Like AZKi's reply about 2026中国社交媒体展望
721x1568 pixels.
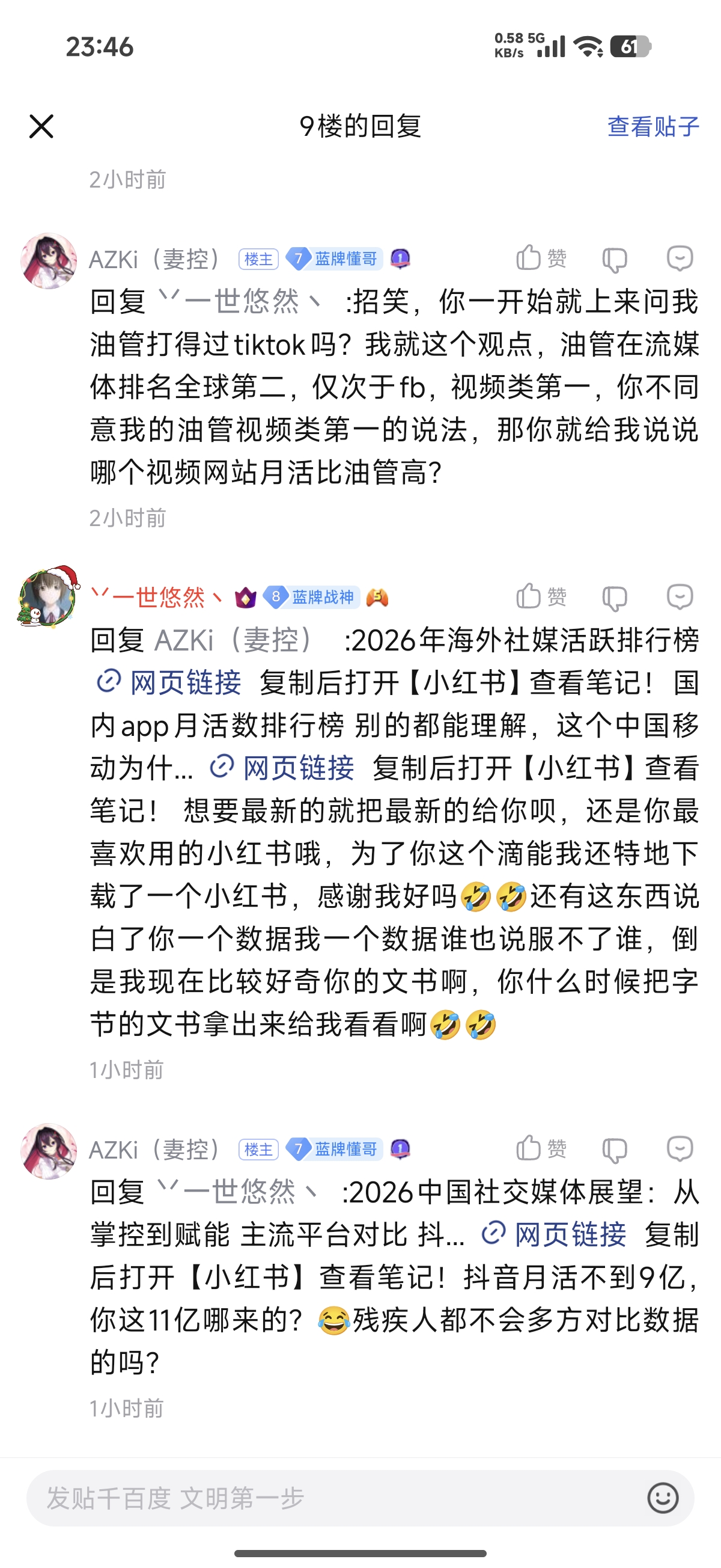pyautogui.click(x=541, y=1149)
